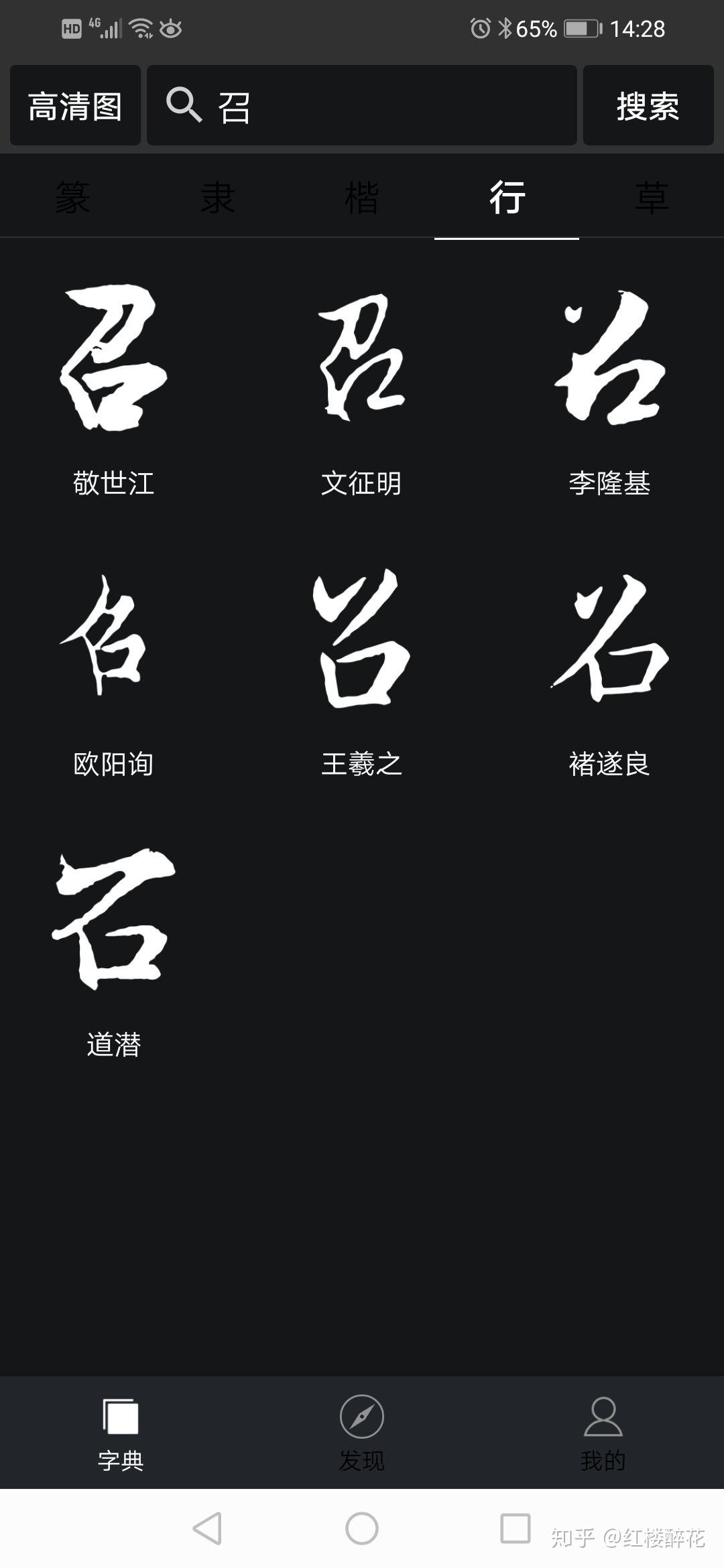Screen dimensions: 724x1568
Task: Tap the search magnifier icon
Action: tap(184, 106)
